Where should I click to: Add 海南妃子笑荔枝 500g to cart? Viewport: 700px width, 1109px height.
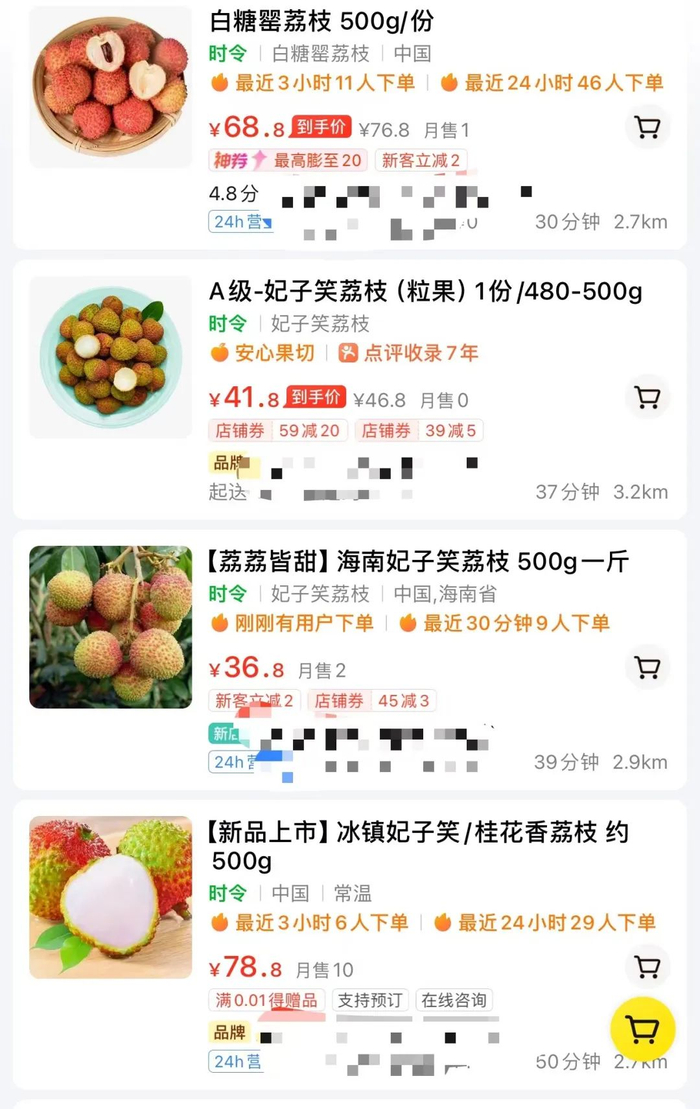click(647, 667)
